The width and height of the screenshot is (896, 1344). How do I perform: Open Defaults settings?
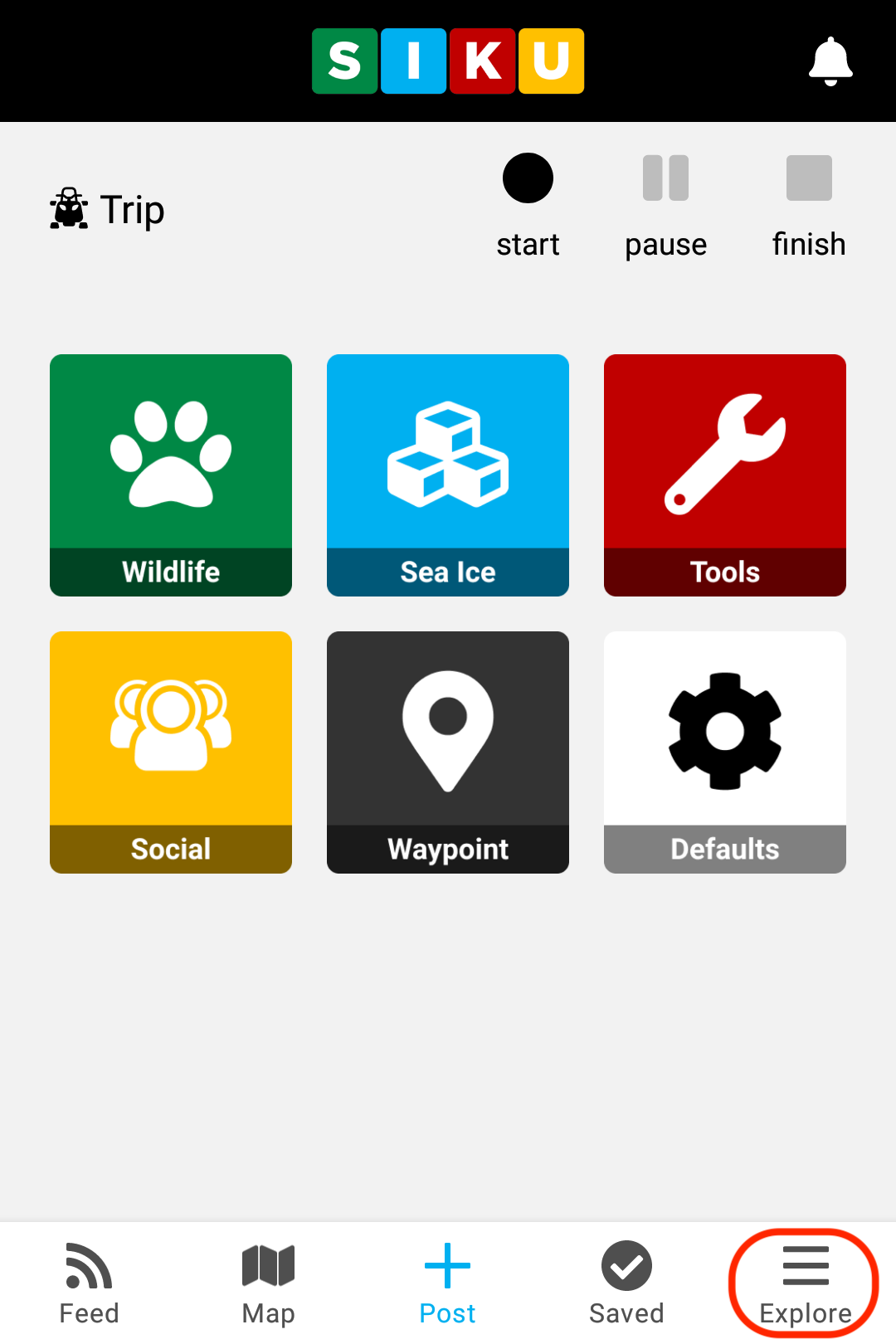point(725,752)
